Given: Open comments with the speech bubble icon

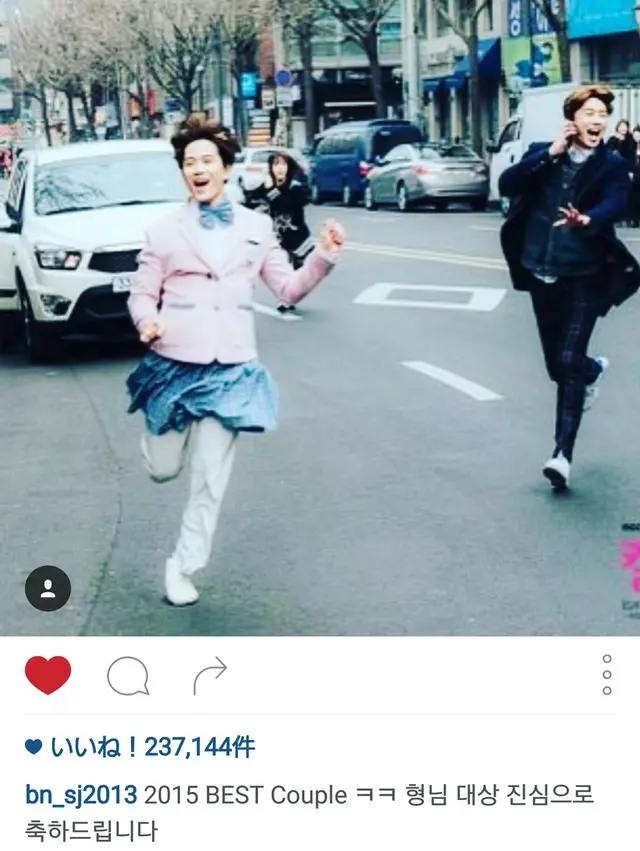Looking at the screenshot, I should (128, 677).
